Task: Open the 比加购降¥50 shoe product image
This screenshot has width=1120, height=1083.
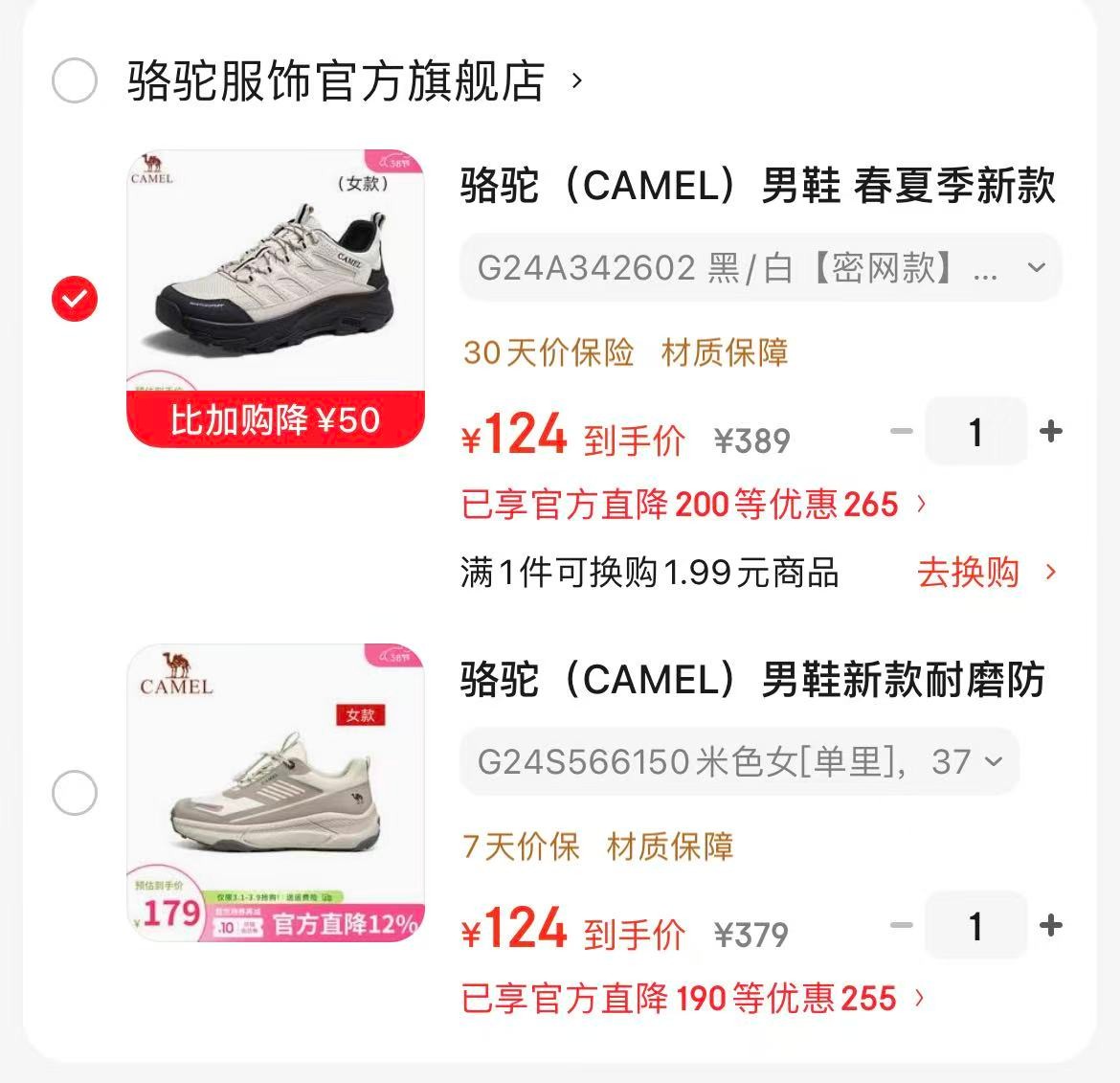Action: tap(276, 298)
